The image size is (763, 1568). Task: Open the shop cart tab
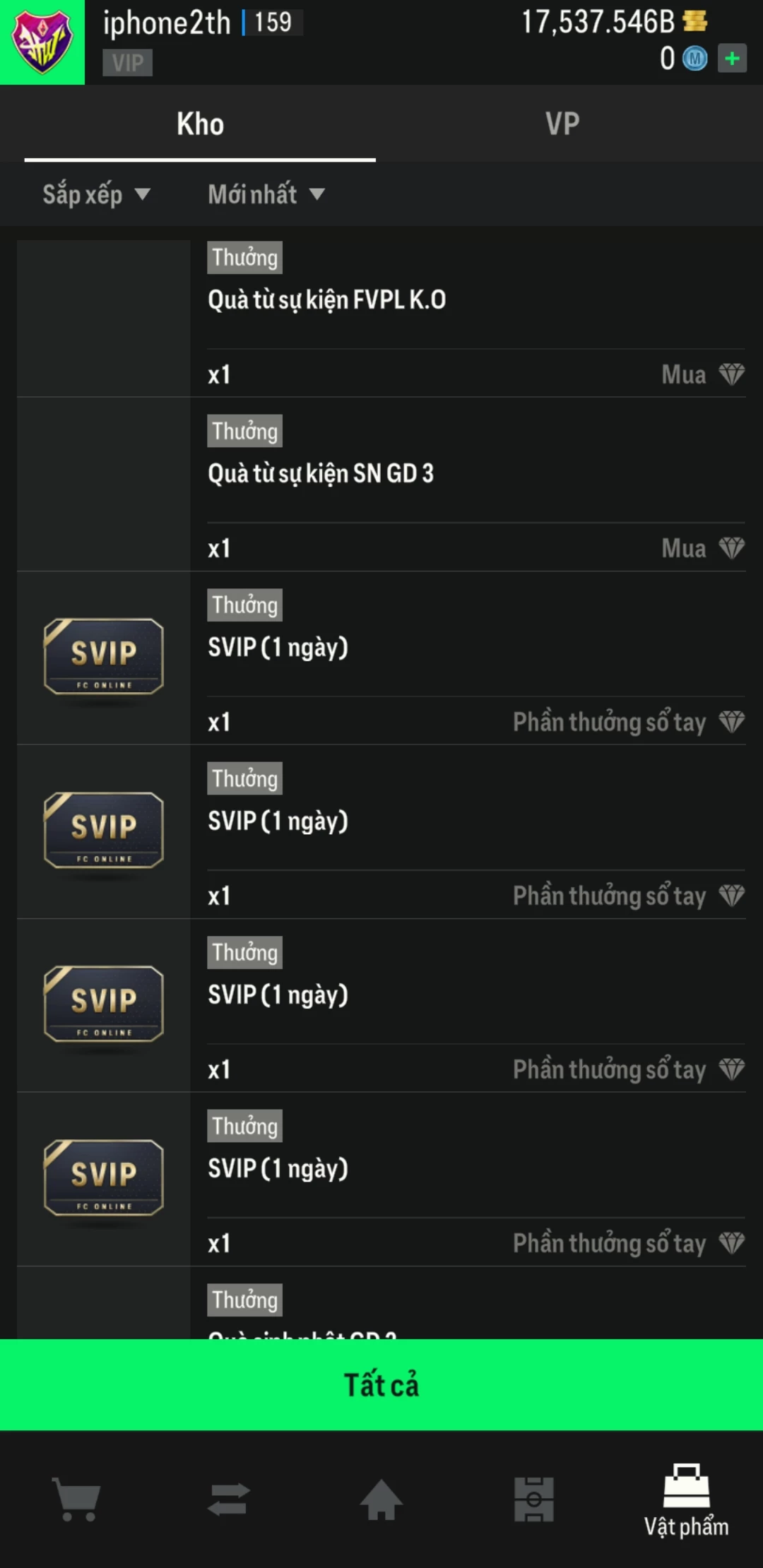(x=76, y=1499)
